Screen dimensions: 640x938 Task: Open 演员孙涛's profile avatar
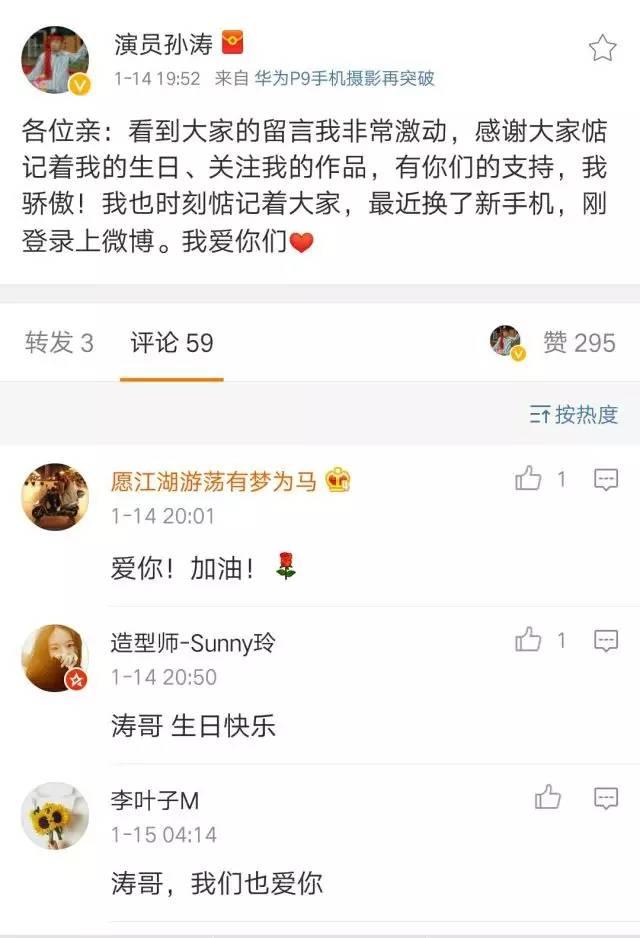(55, 61)
